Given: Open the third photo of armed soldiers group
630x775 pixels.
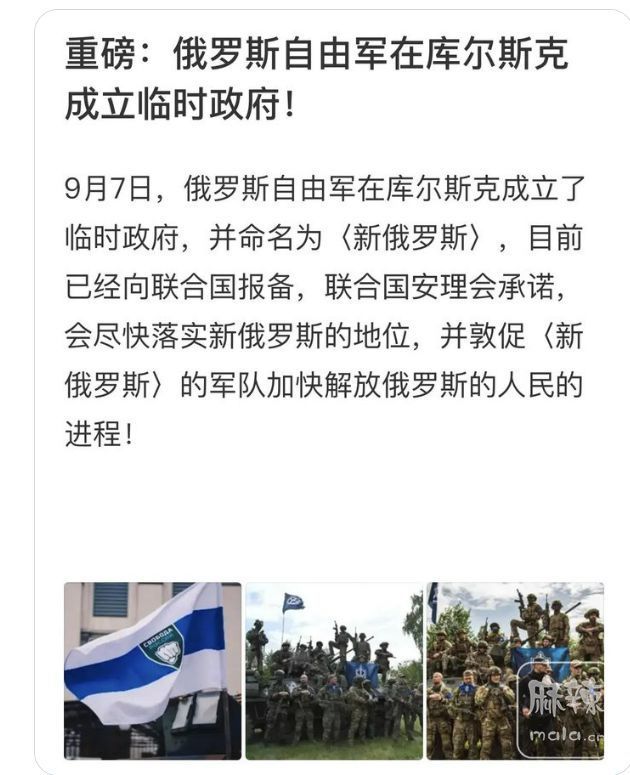Looking at the screenshot, I should coord(514,670).
